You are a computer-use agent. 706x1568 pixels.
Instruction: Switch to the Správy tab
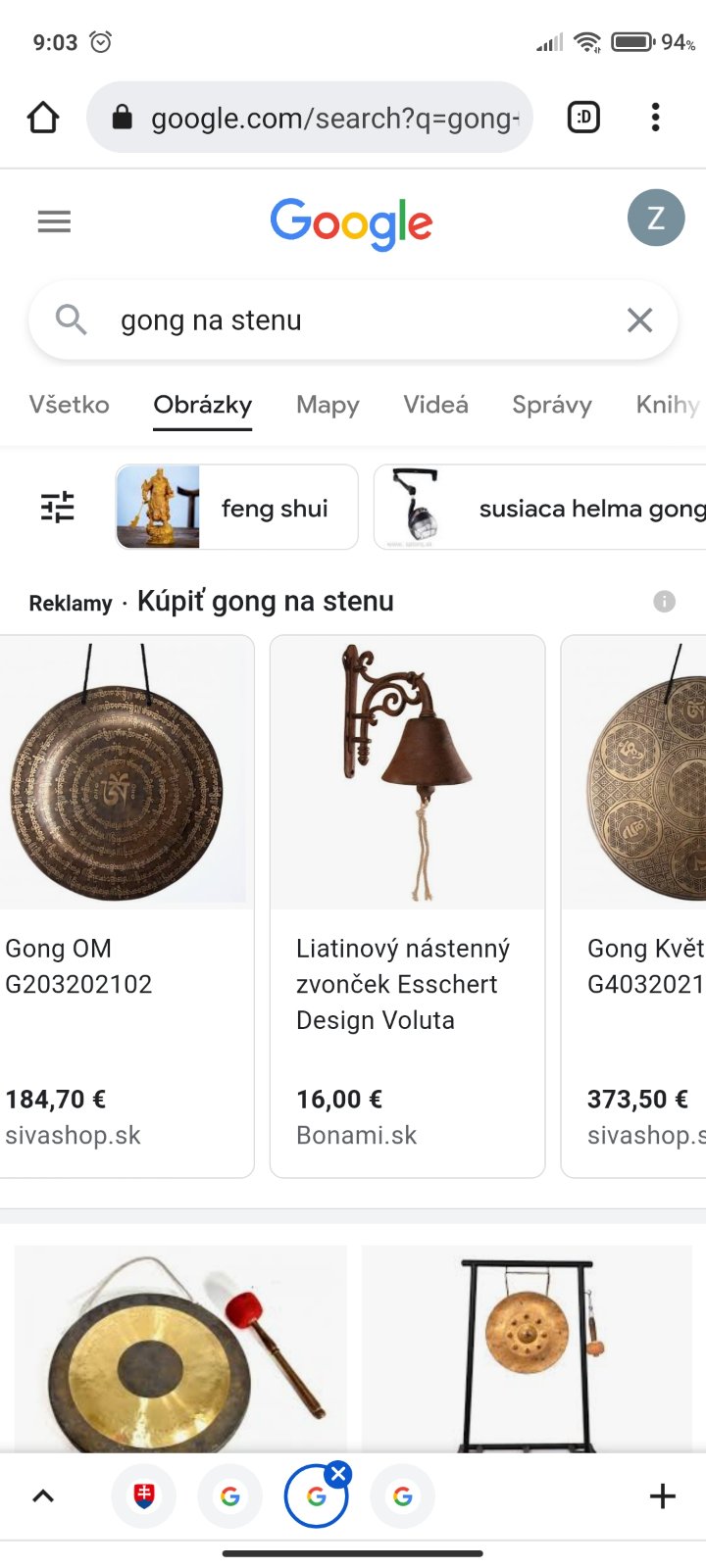click(551, 405)
